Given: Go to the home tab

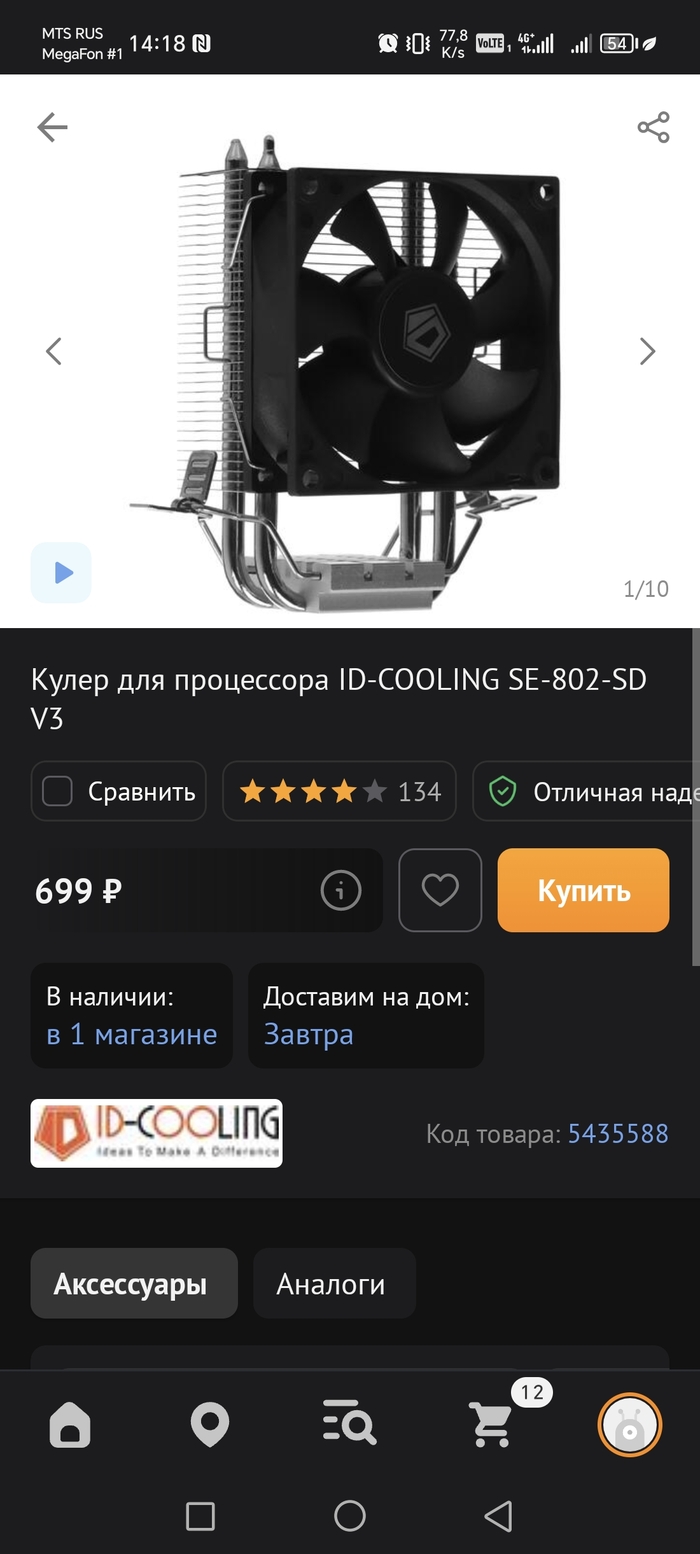Looking at the screenshot, I should pos(70,1424).
